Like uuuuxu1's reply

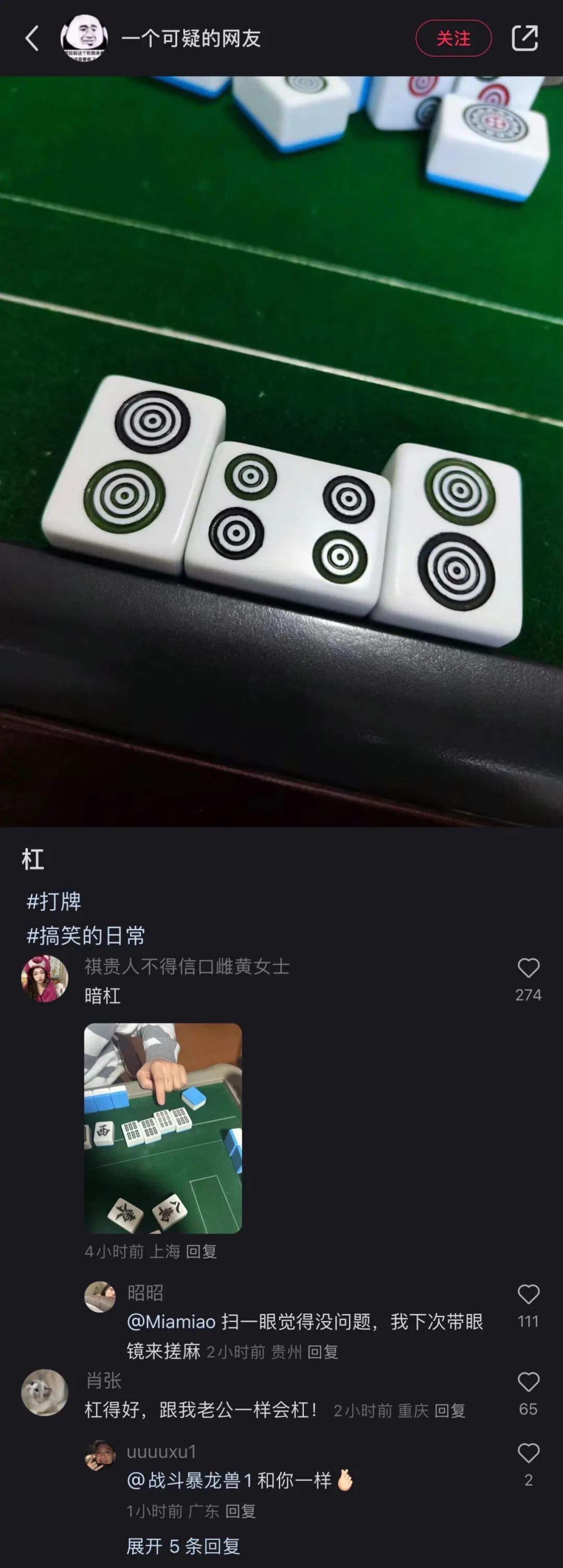(x=528, y=1453)
